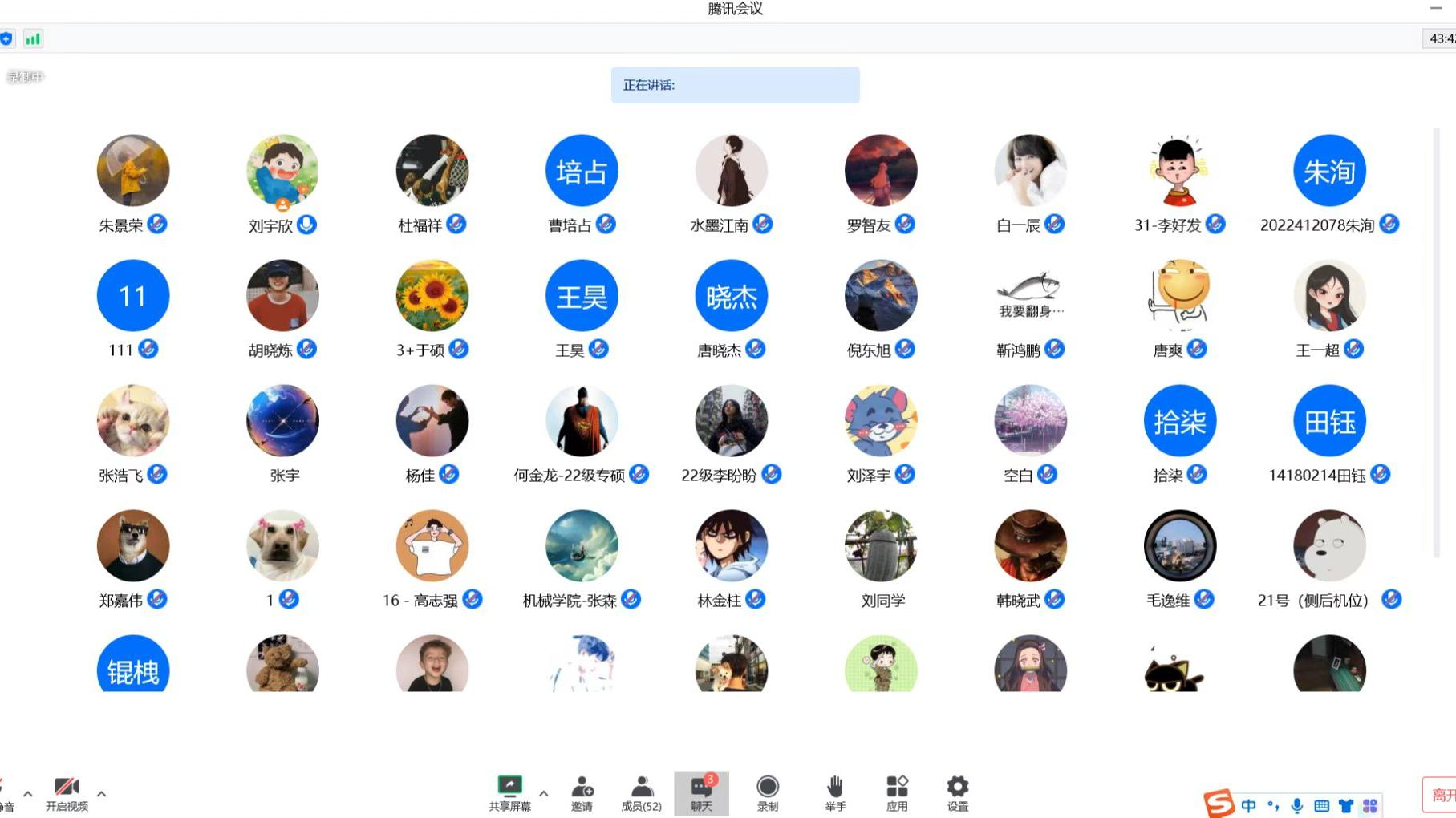Open the meeting security shield icon
1456x818 pixels.
coord(6,38)
